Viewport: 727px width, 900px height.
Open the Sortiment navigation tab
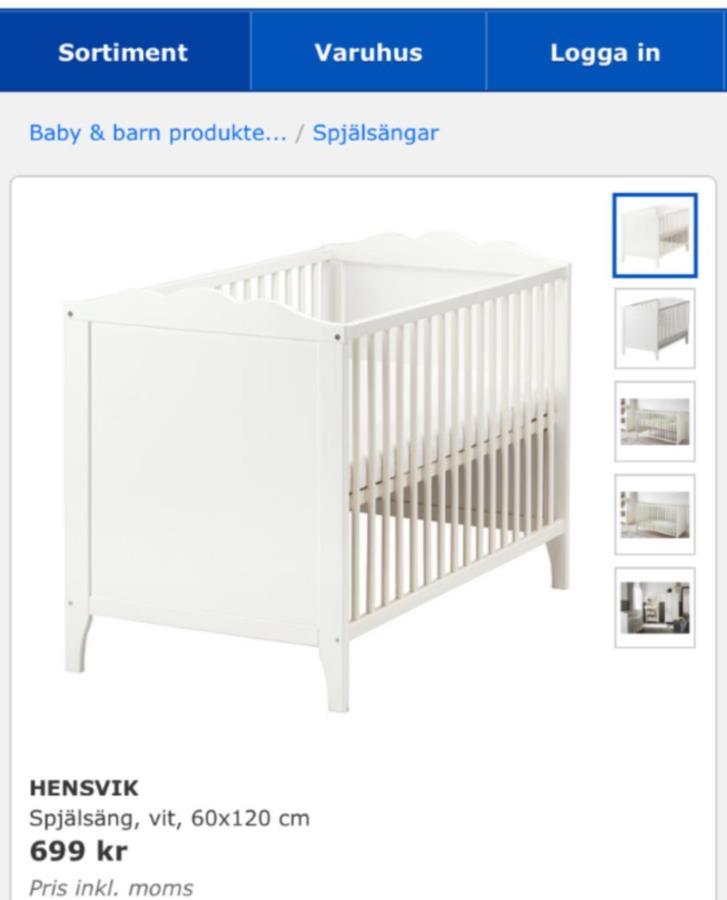pos(122,52)
